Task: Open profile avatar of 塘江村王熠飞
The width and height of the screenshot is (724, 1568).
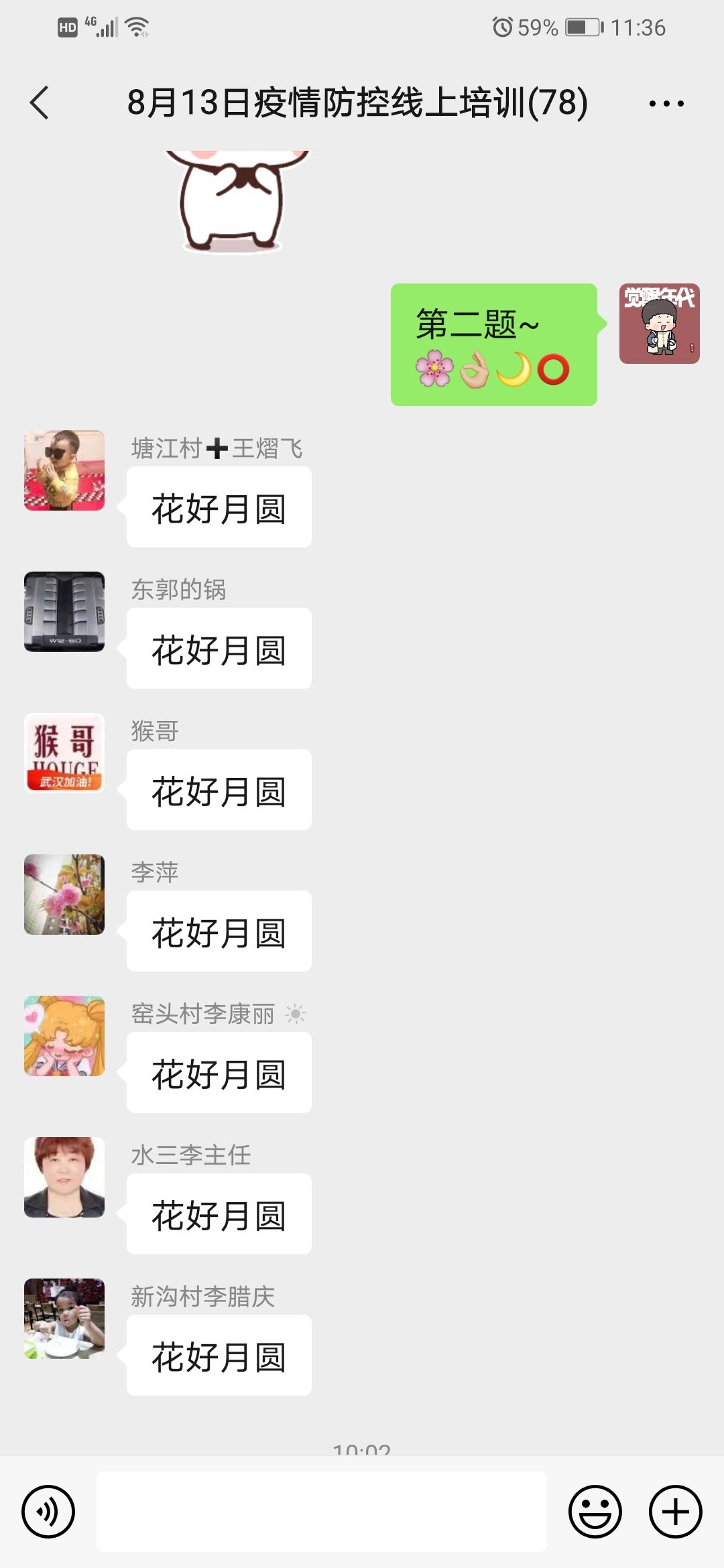Action: [x=64, y=470]
